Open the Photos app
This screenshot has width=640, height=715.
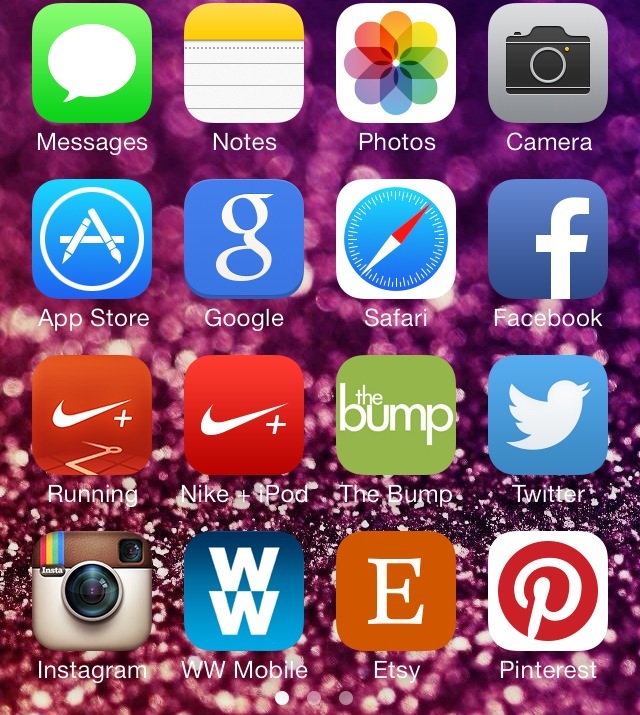click(x=396, y=64)
